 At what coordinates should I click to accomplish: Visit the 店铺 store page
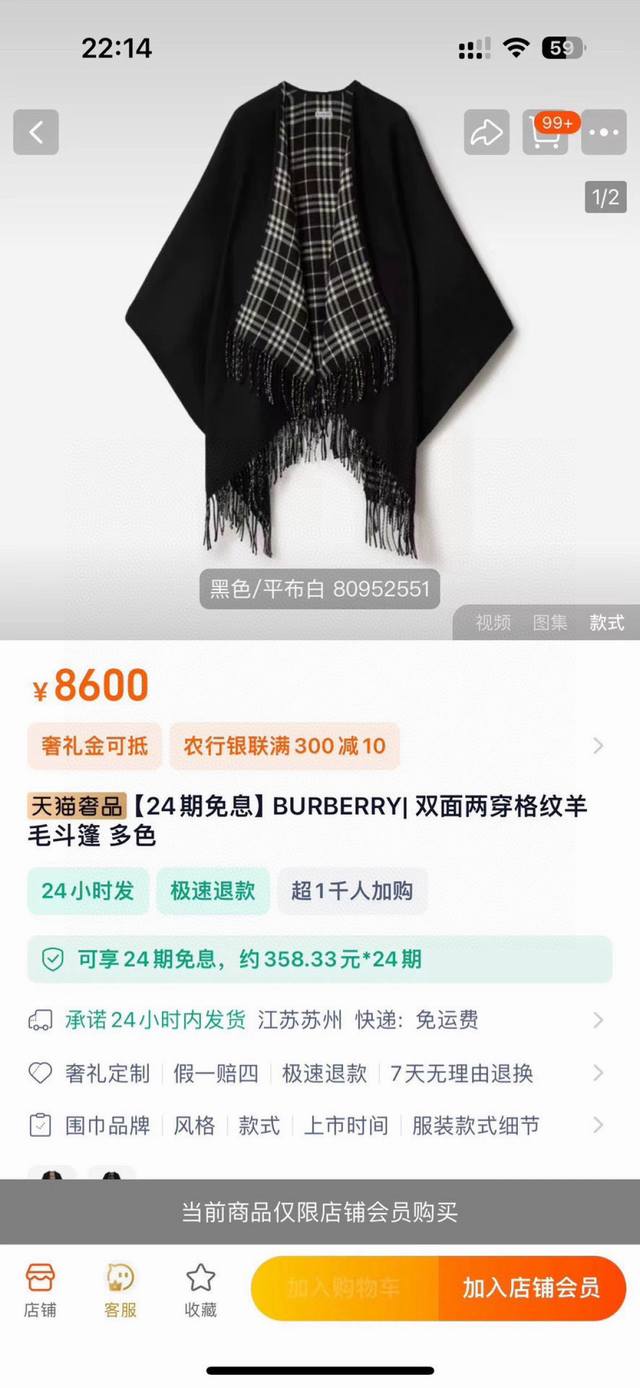point(40,1288)
